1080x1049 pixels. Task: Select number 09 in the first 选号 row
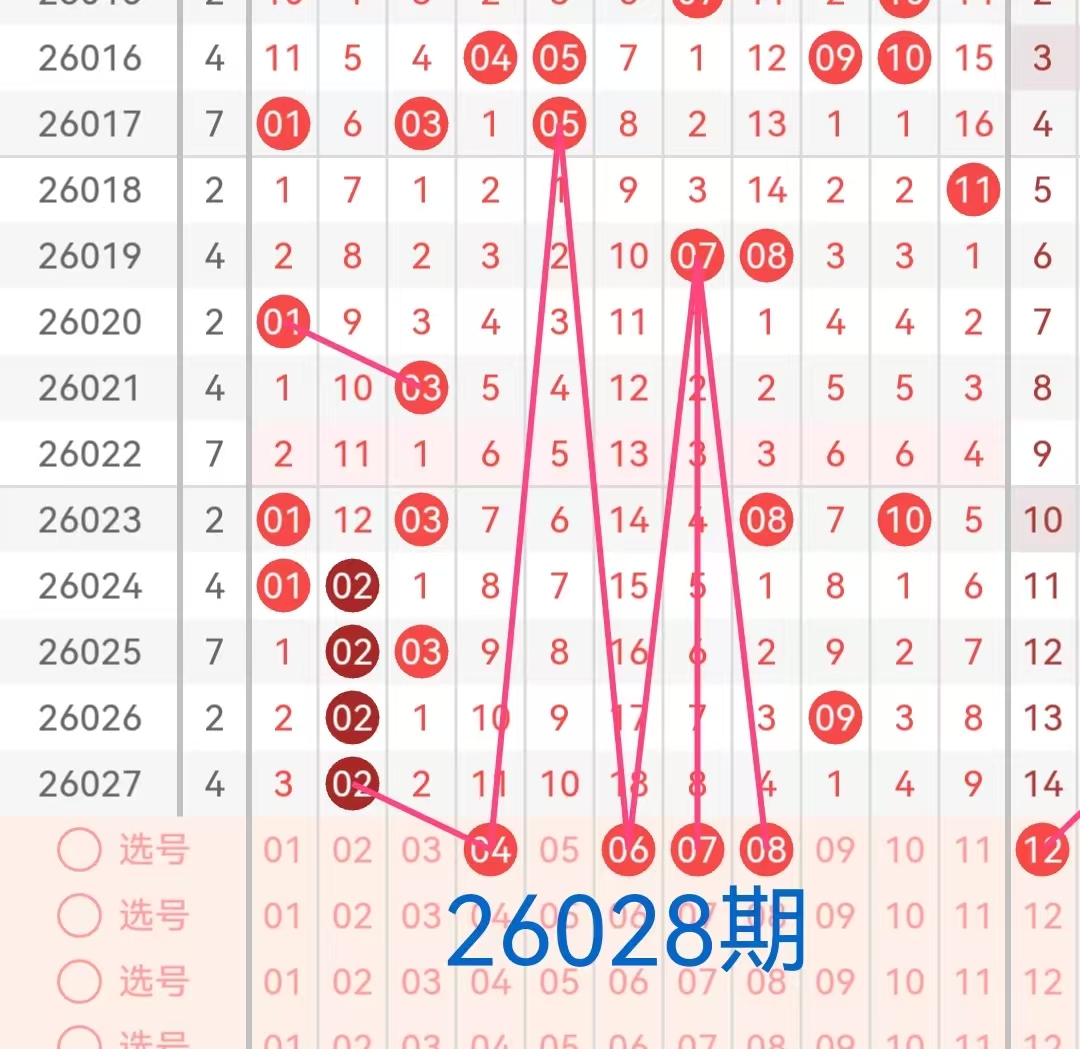(835, 851)
